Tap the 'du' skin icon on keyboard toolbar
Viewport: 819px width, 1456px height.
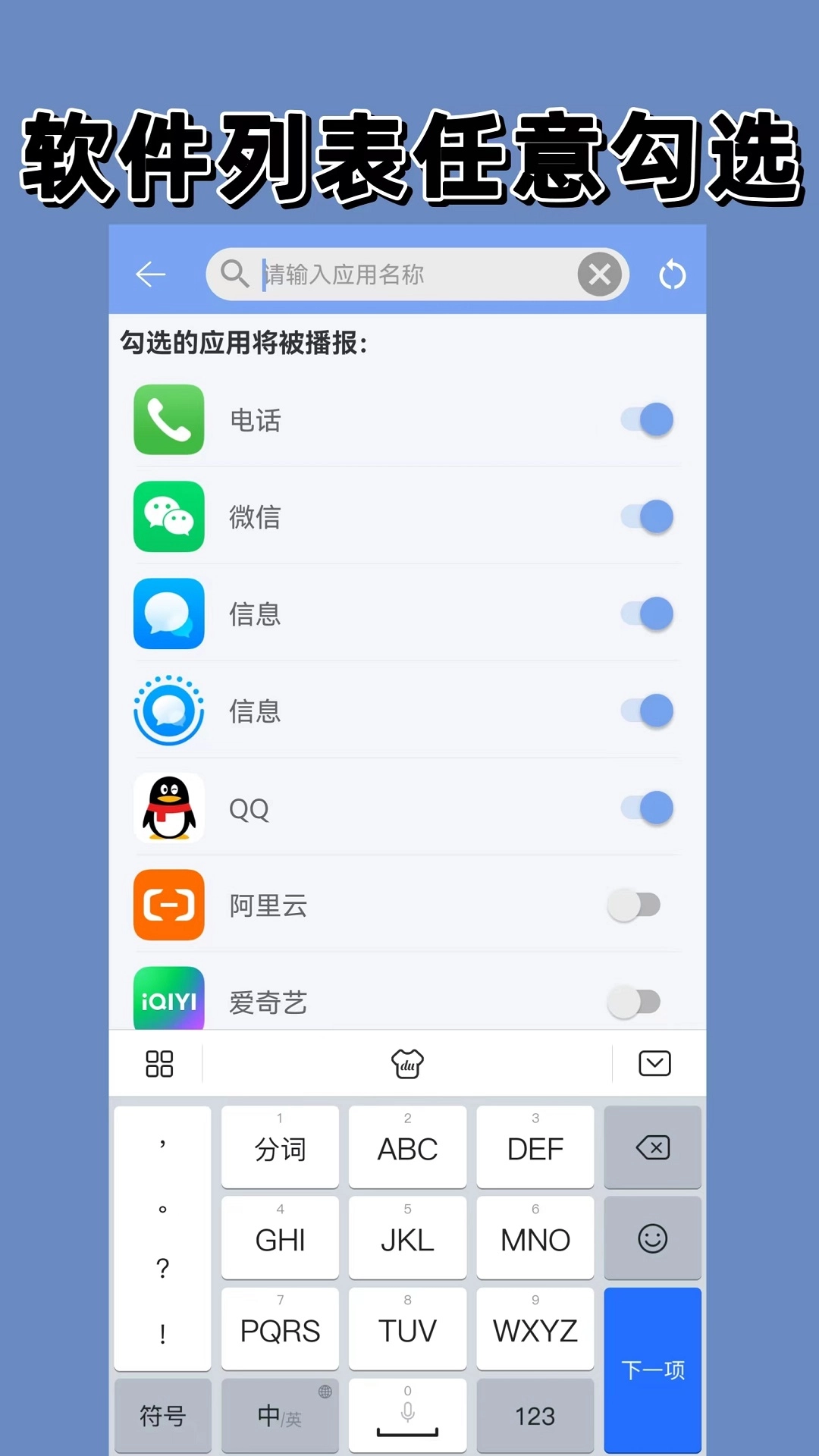click(x=409, y=1062)
